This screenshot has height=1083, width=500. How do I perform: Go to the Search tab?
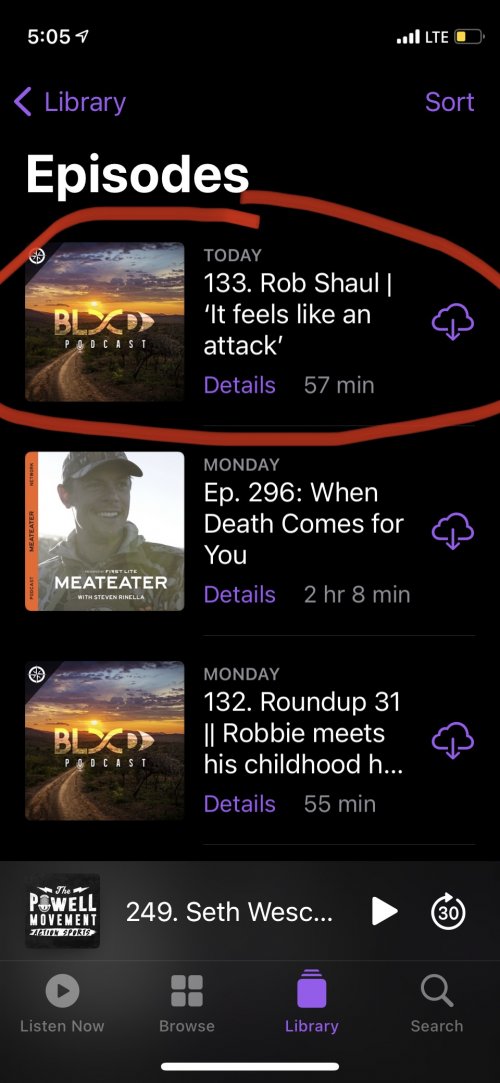coord(436,1003)
